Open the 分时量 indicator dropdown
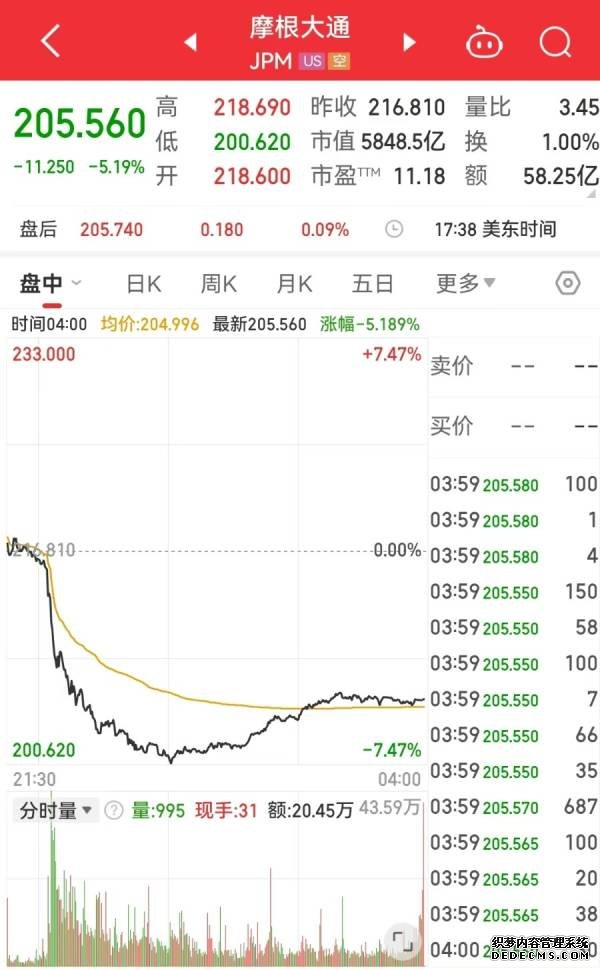Screen dimensions: 600x970 click(x=56, y=810)
